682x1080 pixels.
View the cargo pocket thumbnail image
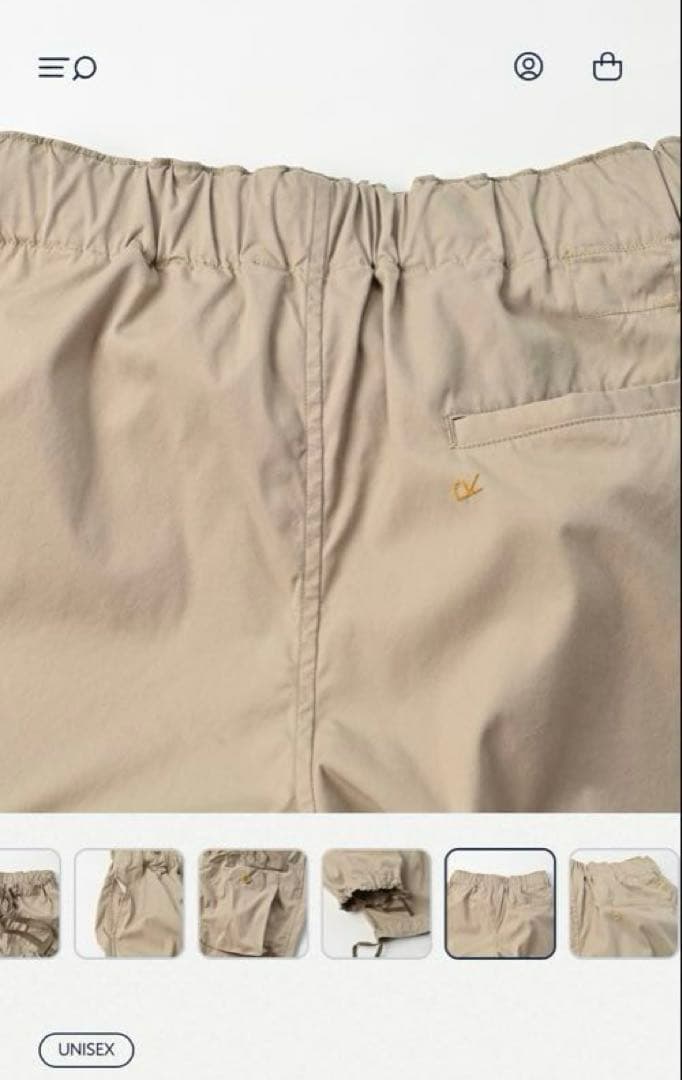point(252,903)
